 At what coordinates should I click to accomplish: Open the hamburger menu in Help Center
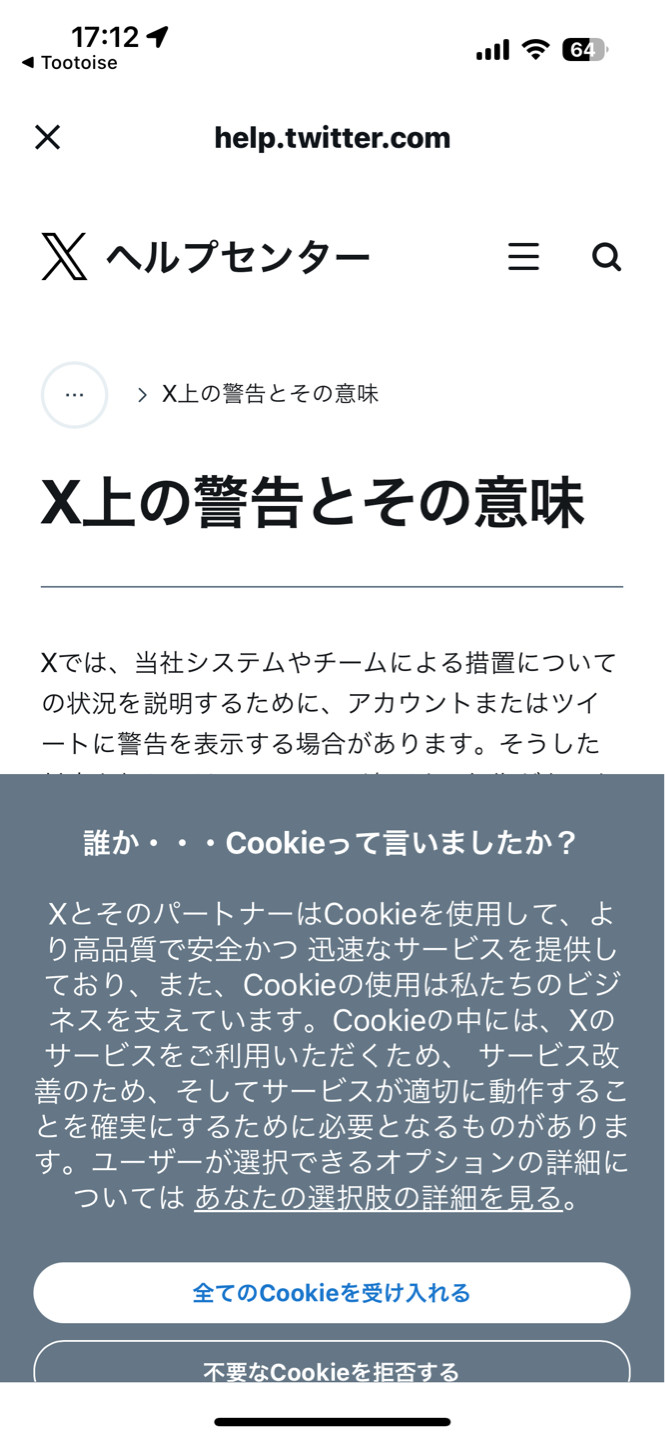click(523, 257)
